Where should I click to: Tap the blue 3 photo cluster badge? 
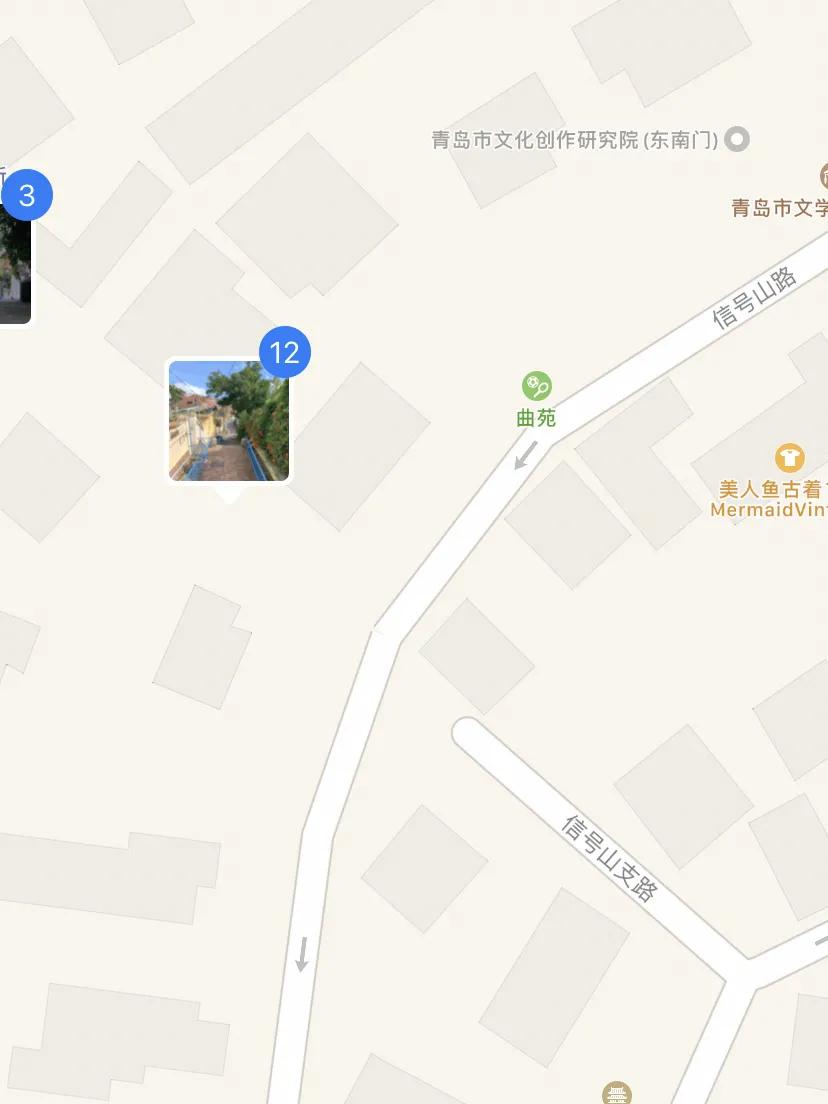[26, 196]
